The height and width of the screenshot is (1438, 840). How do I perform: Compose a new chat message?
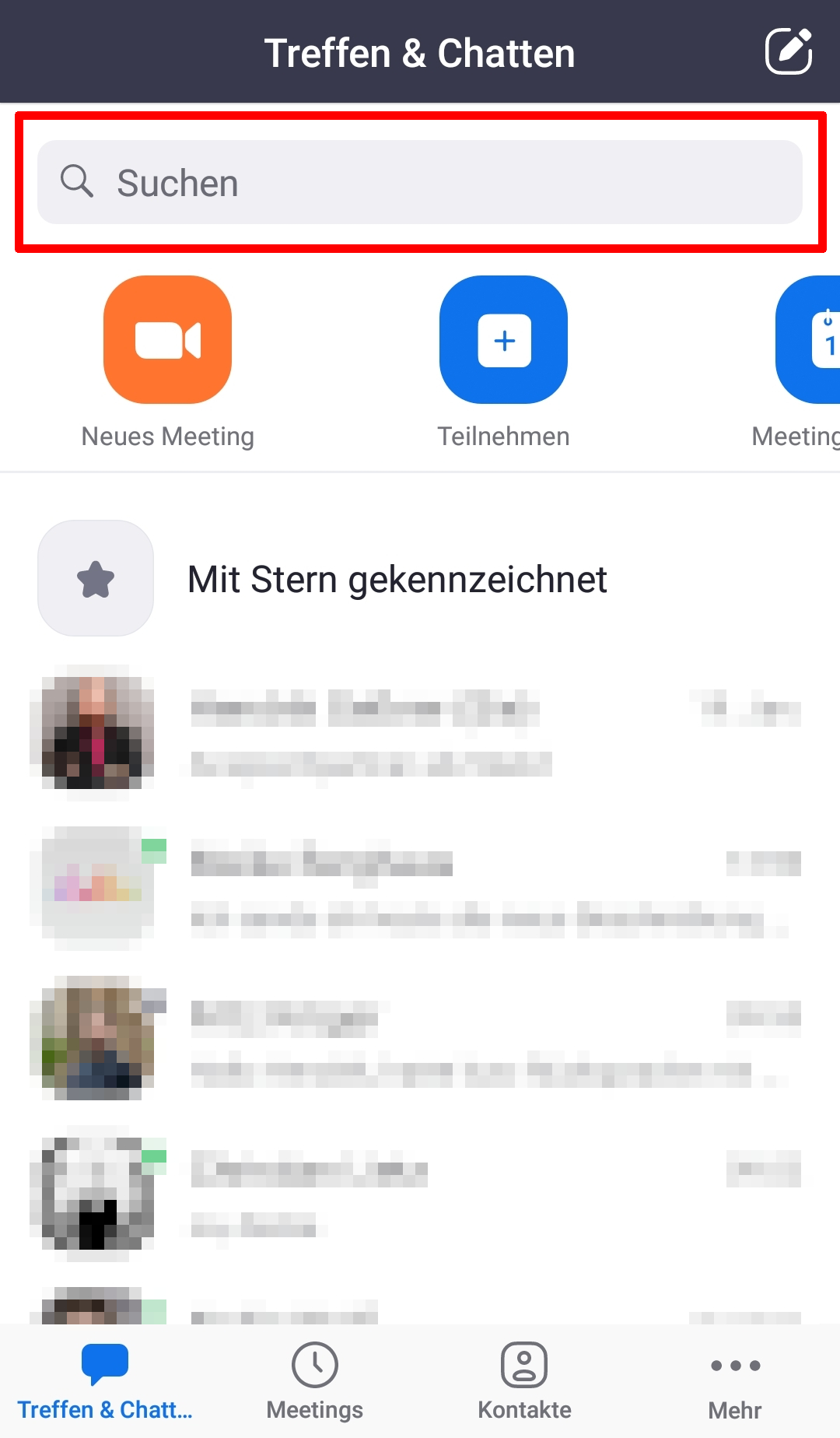click(x=789, y=51)
